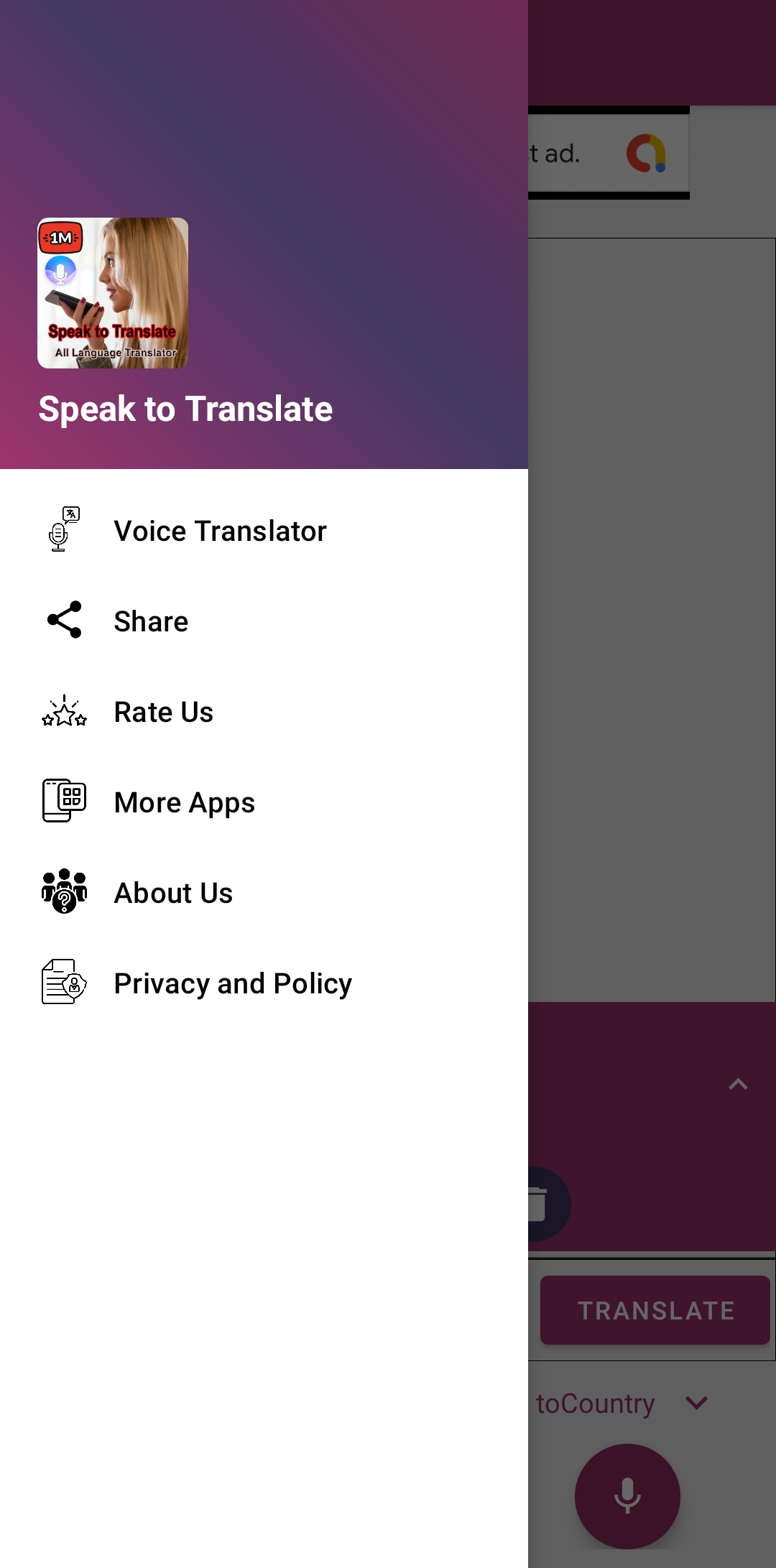This screenshot has width=776, height=1568.
Task: Tap the upward chevron expander
Action: 738,1084
